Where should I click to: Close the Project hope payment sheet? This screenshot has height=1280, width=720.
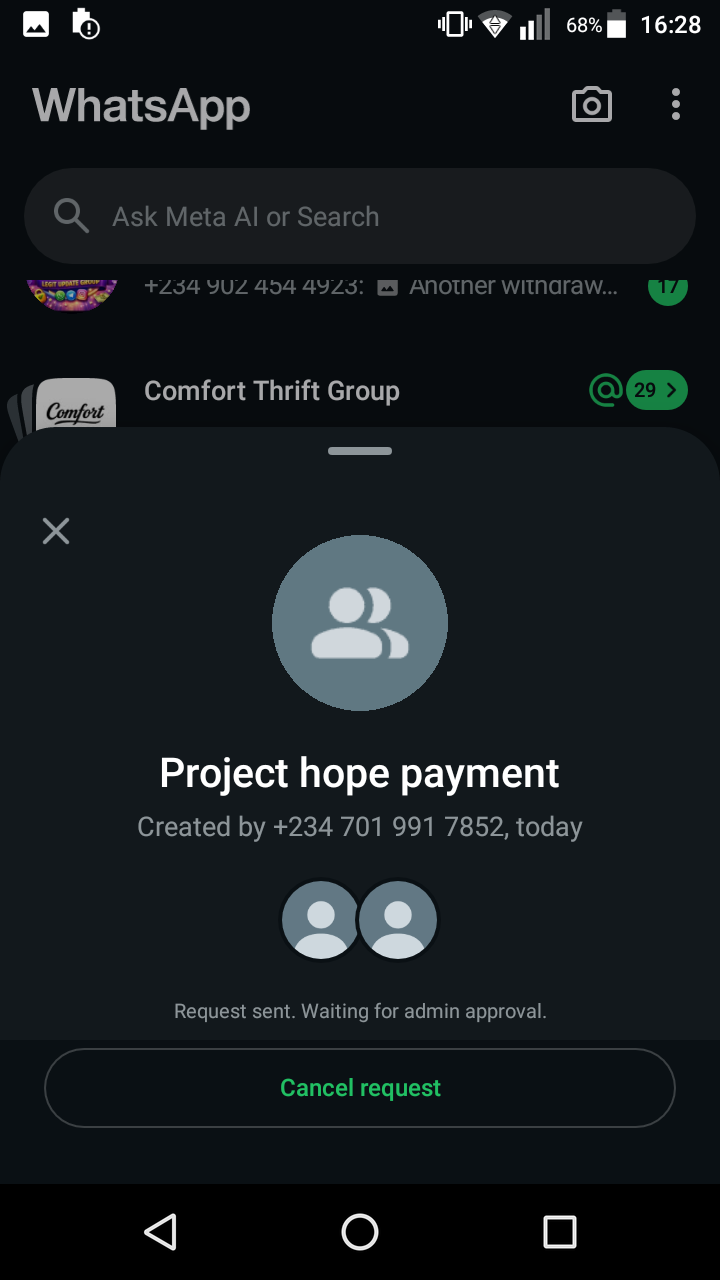(x=56, y=531)
